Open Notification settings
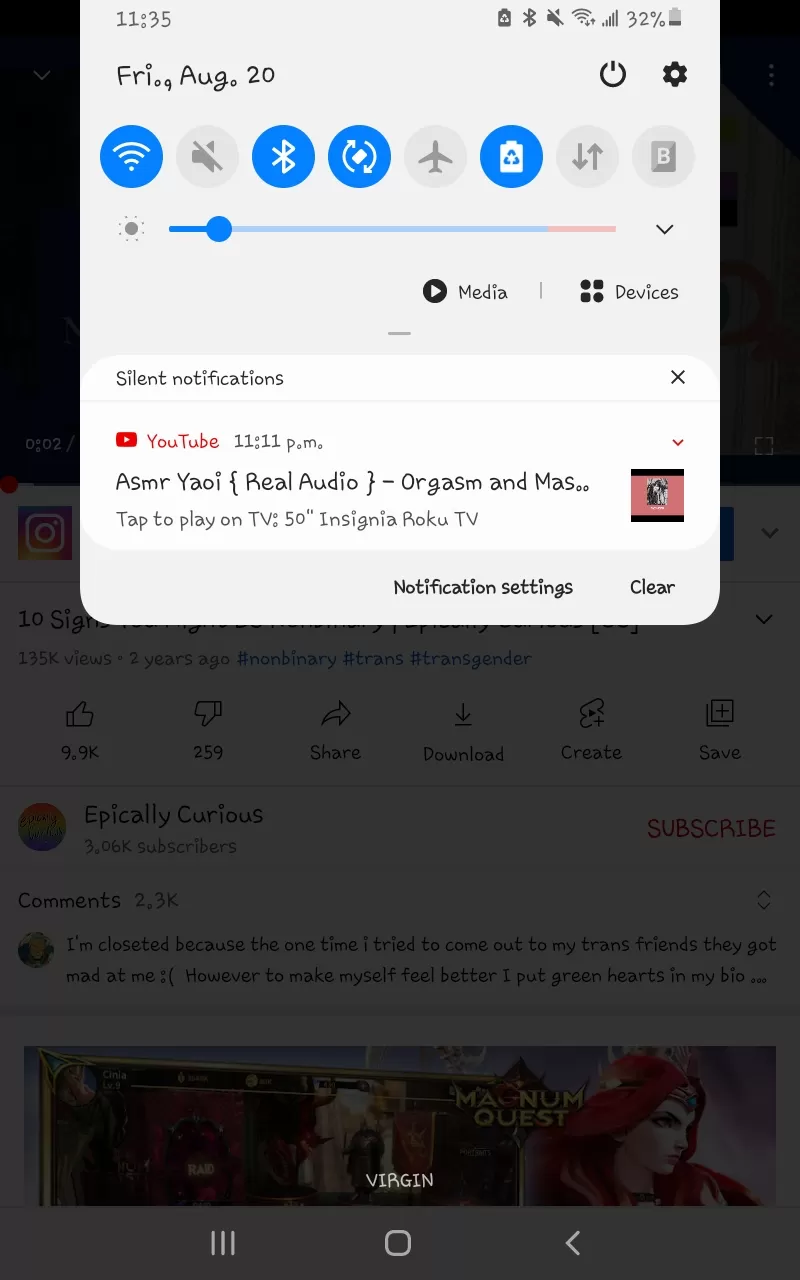This screenshot has height=1280, width=800. point(483,587)
